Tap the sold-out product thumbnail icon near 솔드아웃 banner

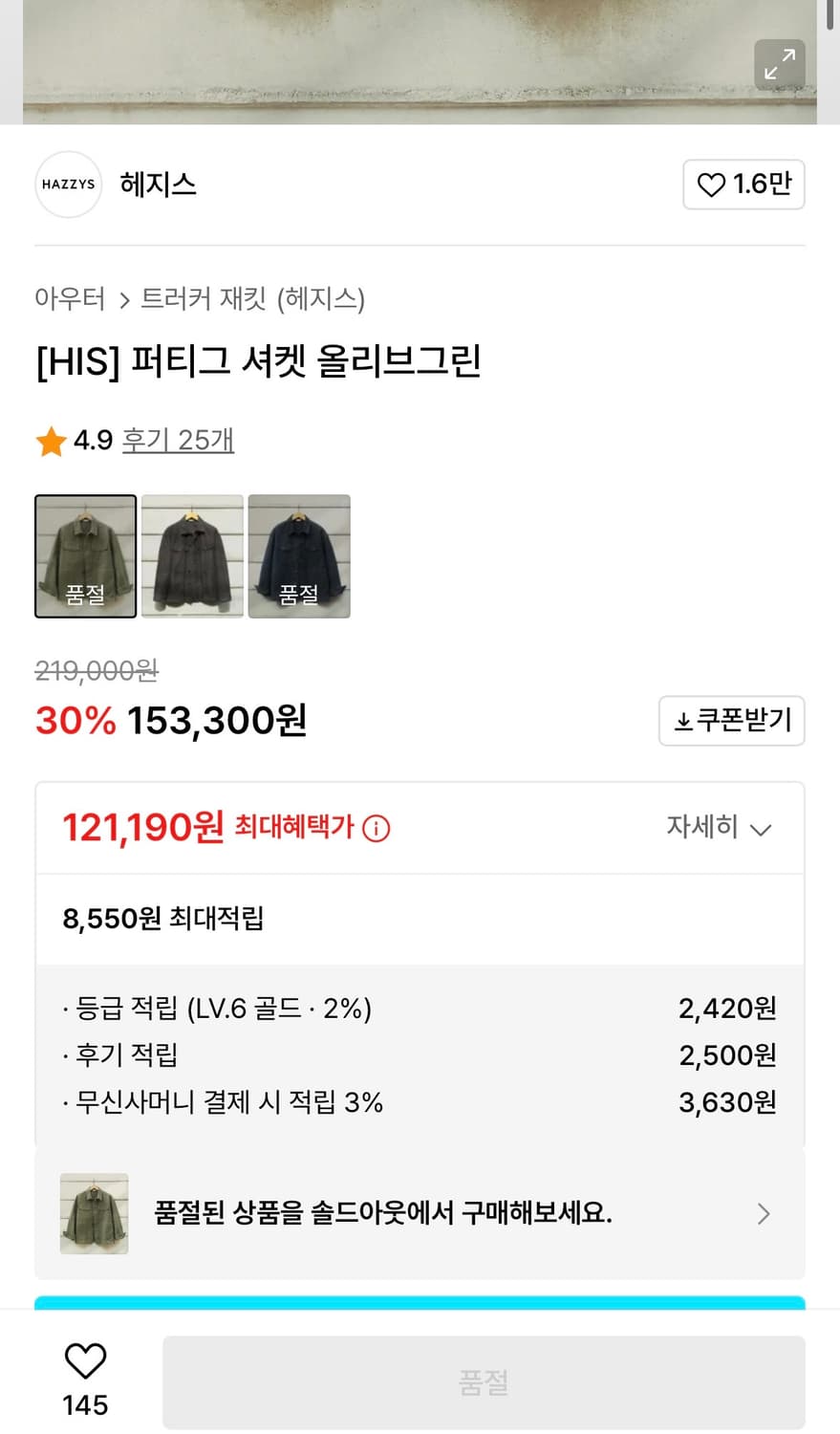[x=93, y=1213]
